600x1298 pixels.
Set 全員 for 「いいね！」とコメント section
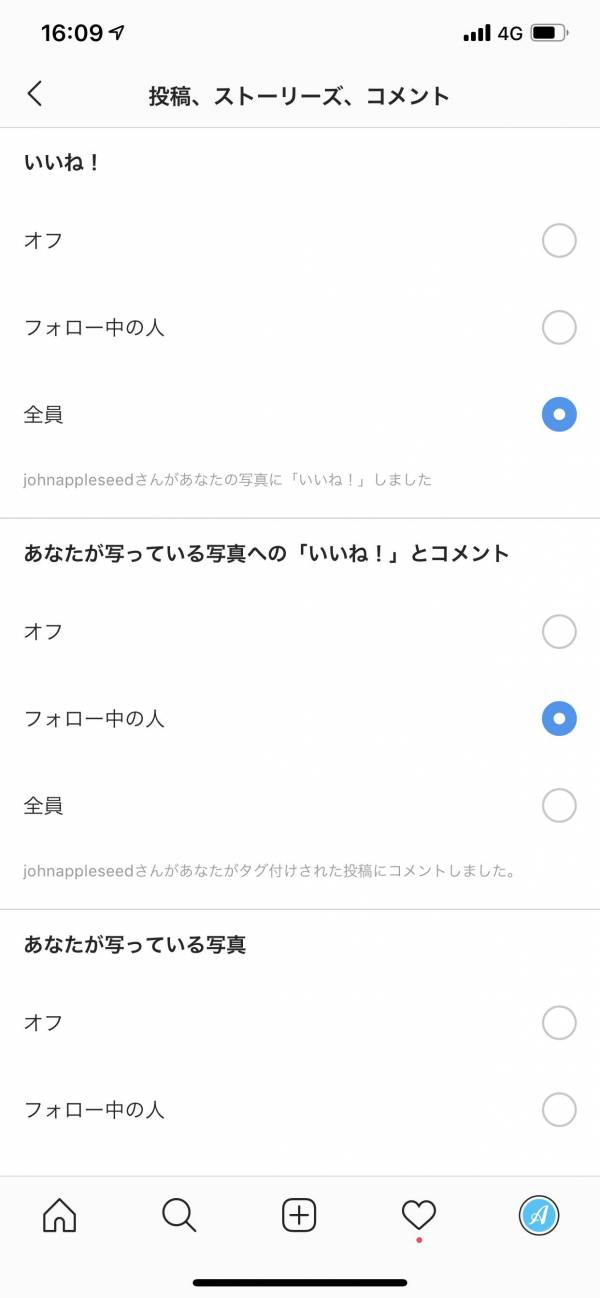point(300,805)
